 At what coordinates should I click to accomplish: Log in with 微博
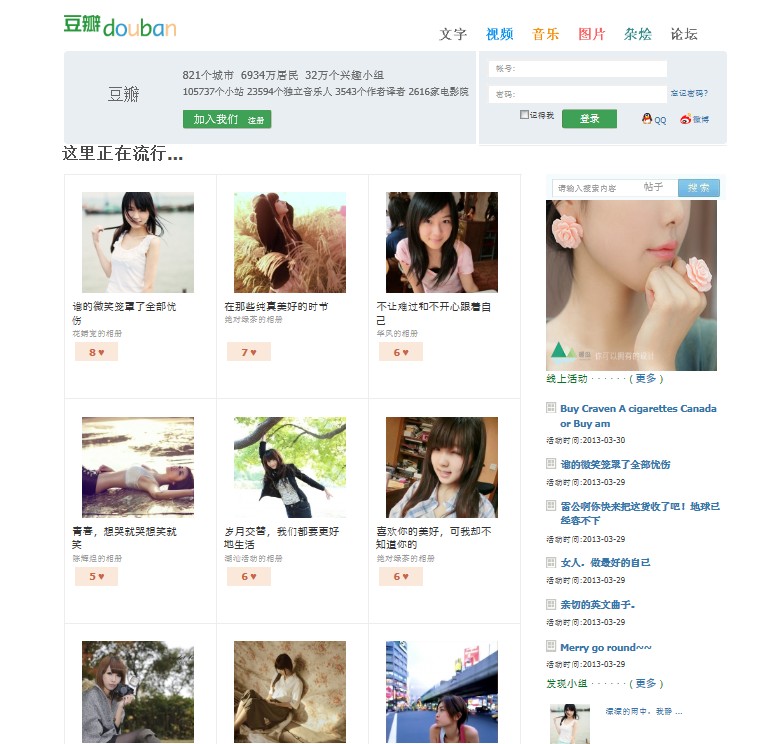coord(695,119)
